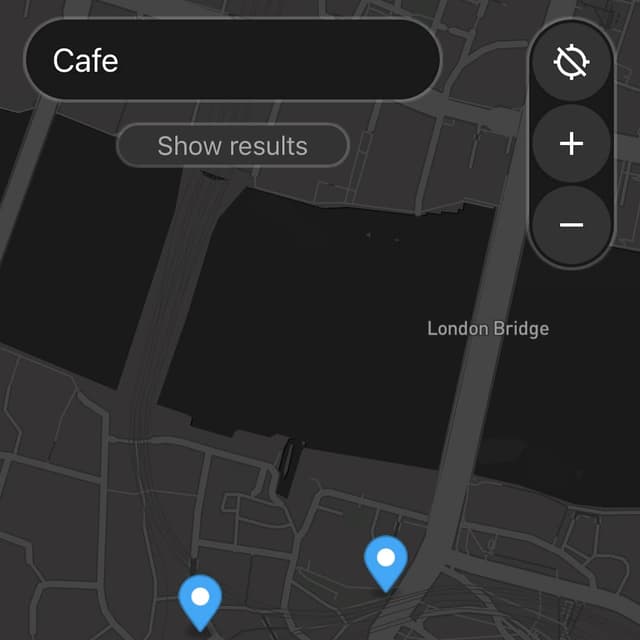This screenshot has width=640, height=640.
Task: Zoom out with the minus button
Action: tap(571, 224)
